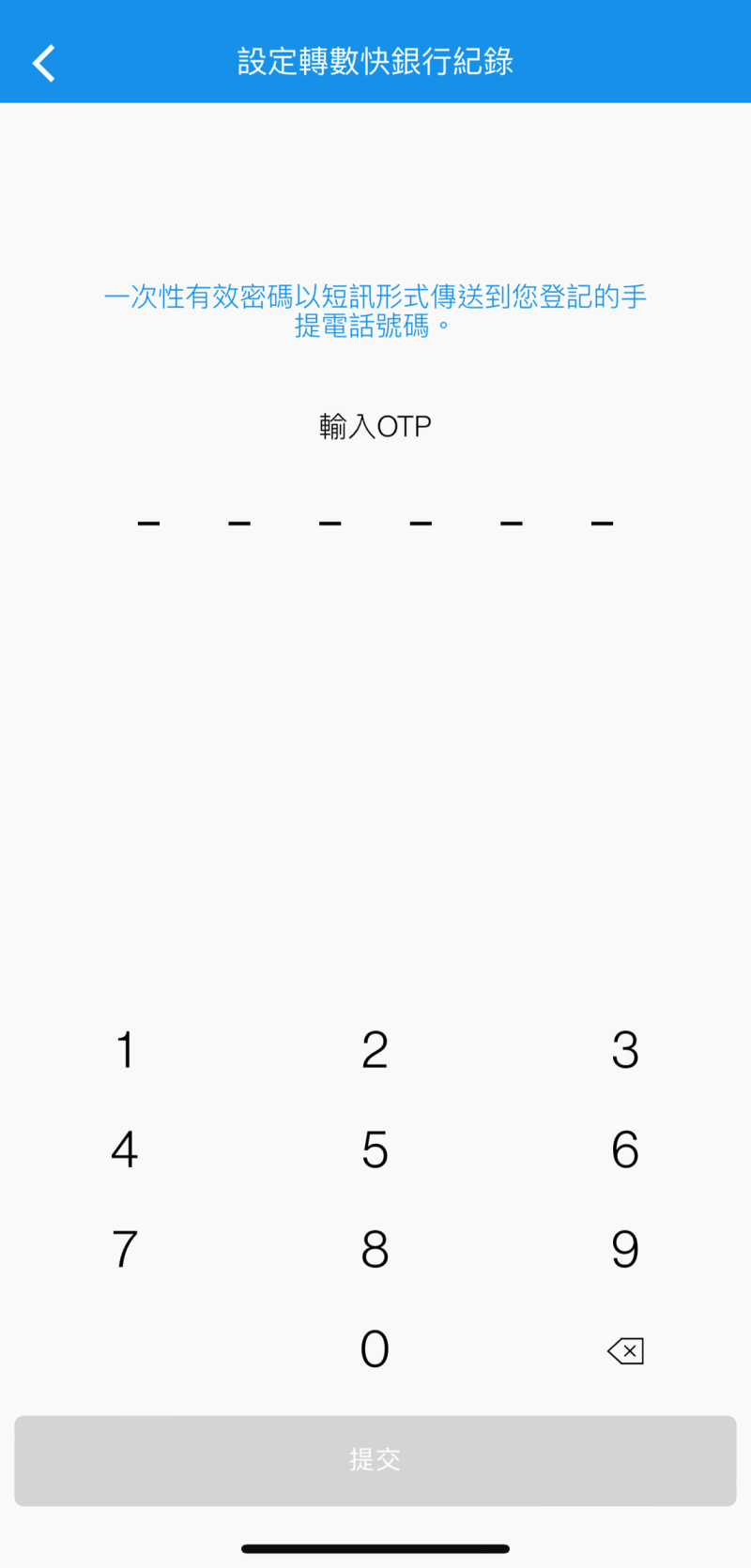The image size is (751, 1568).
Task: Input the digit 8
Action: tap(375, 1249)
